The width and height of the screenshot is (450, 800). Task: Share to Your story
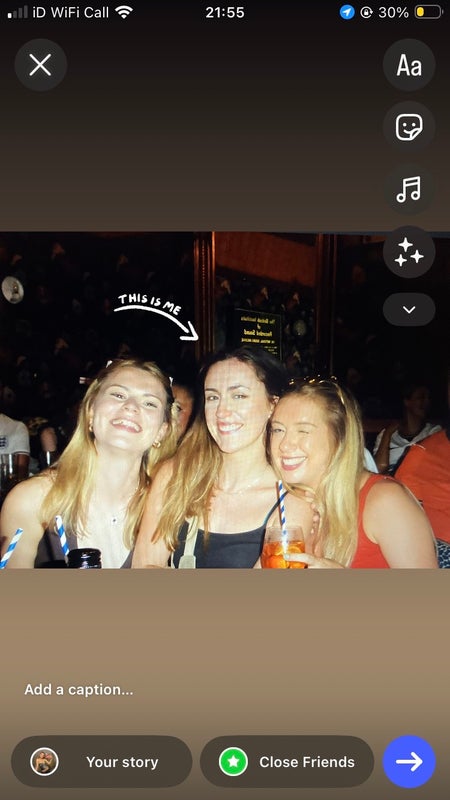pos(102,762)
